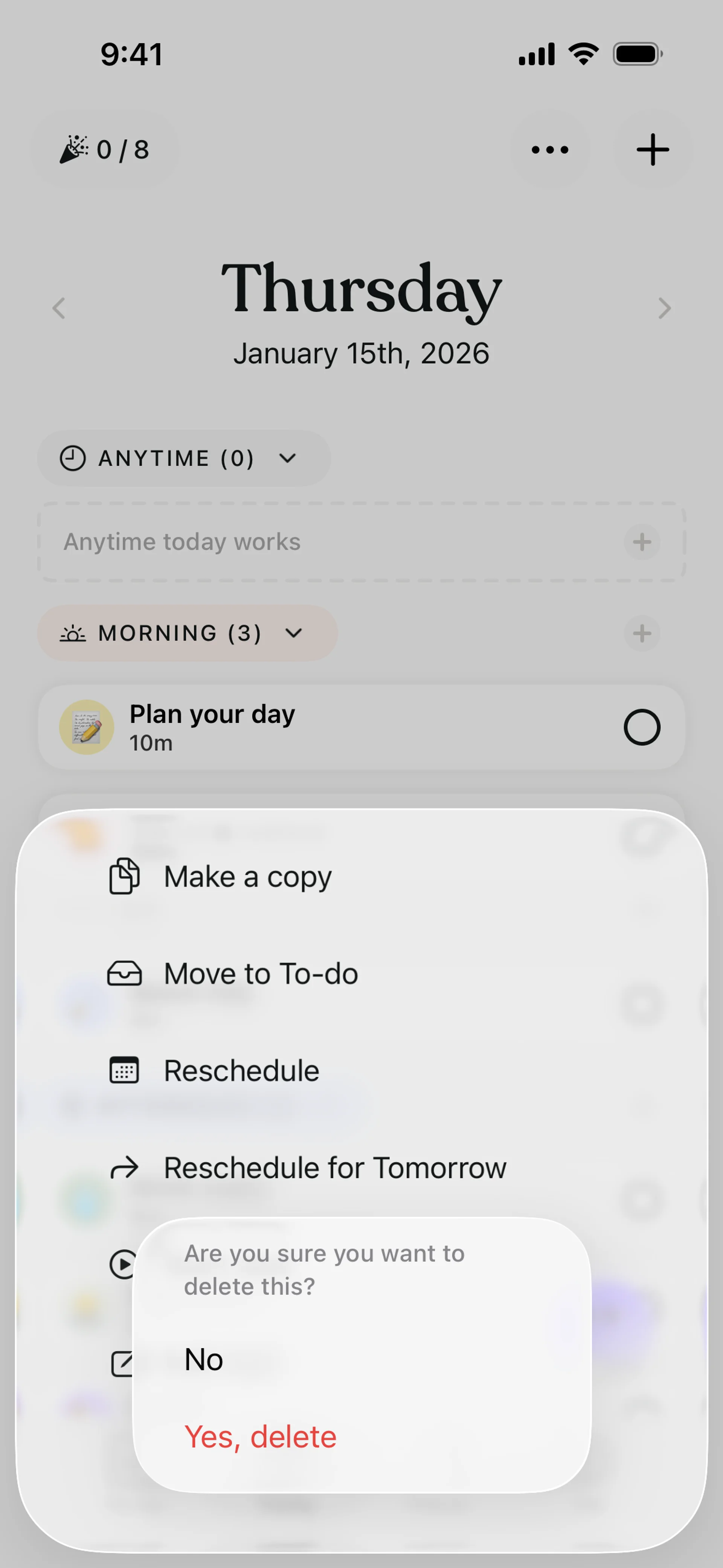Add a task to the Morning section
This screenshot has width=723, height=1568.
pos(641,633)
